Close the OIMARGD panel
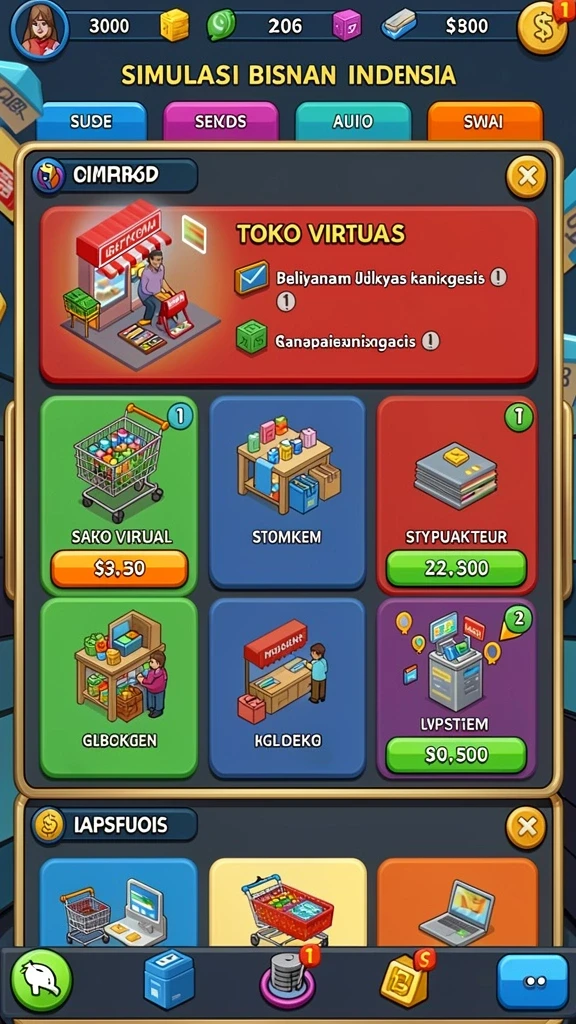 click(x=526, y=176)
